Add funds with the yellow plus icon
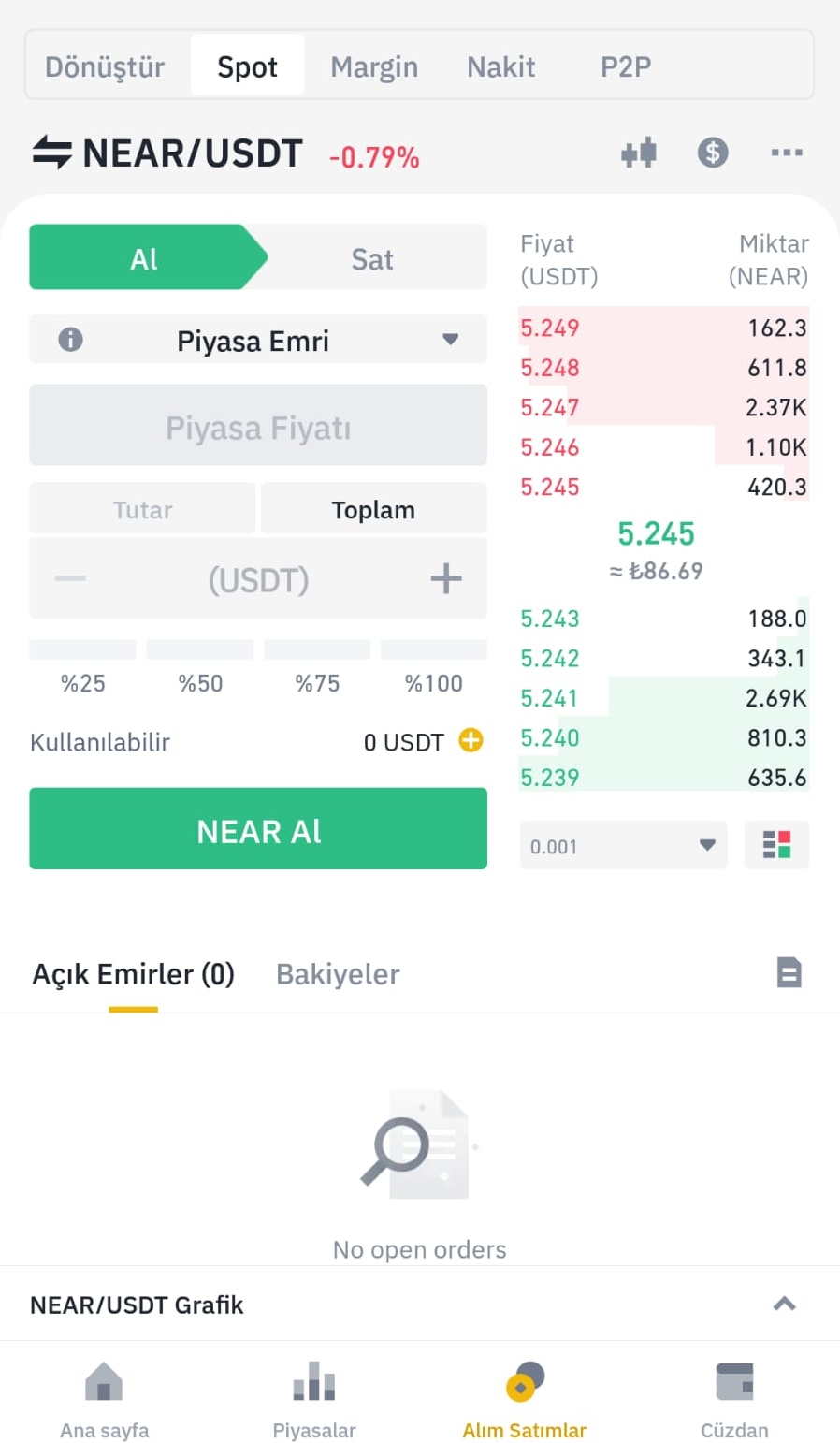The width and height of the screenshot is (840, 1443). (x=471, y=740)
